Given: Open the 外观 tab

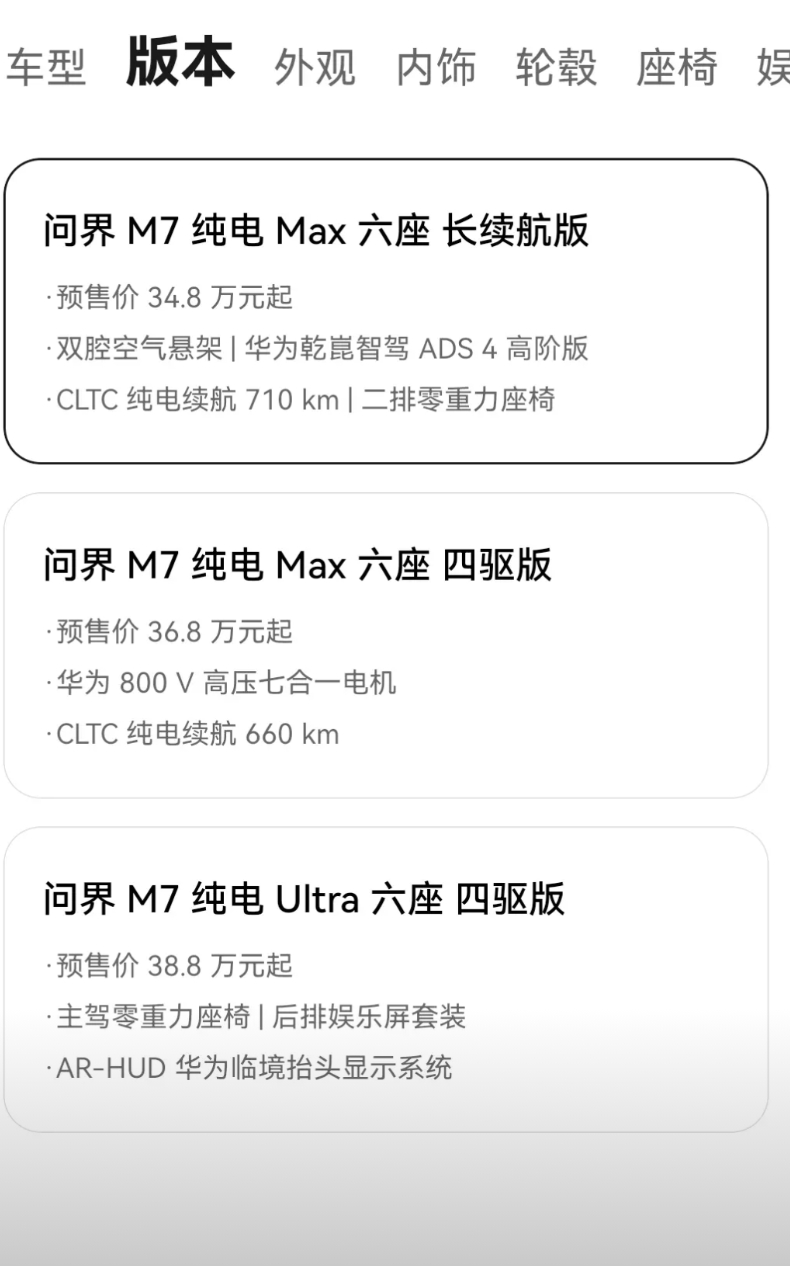Looking at the screenshot, I should coord(315,68).
